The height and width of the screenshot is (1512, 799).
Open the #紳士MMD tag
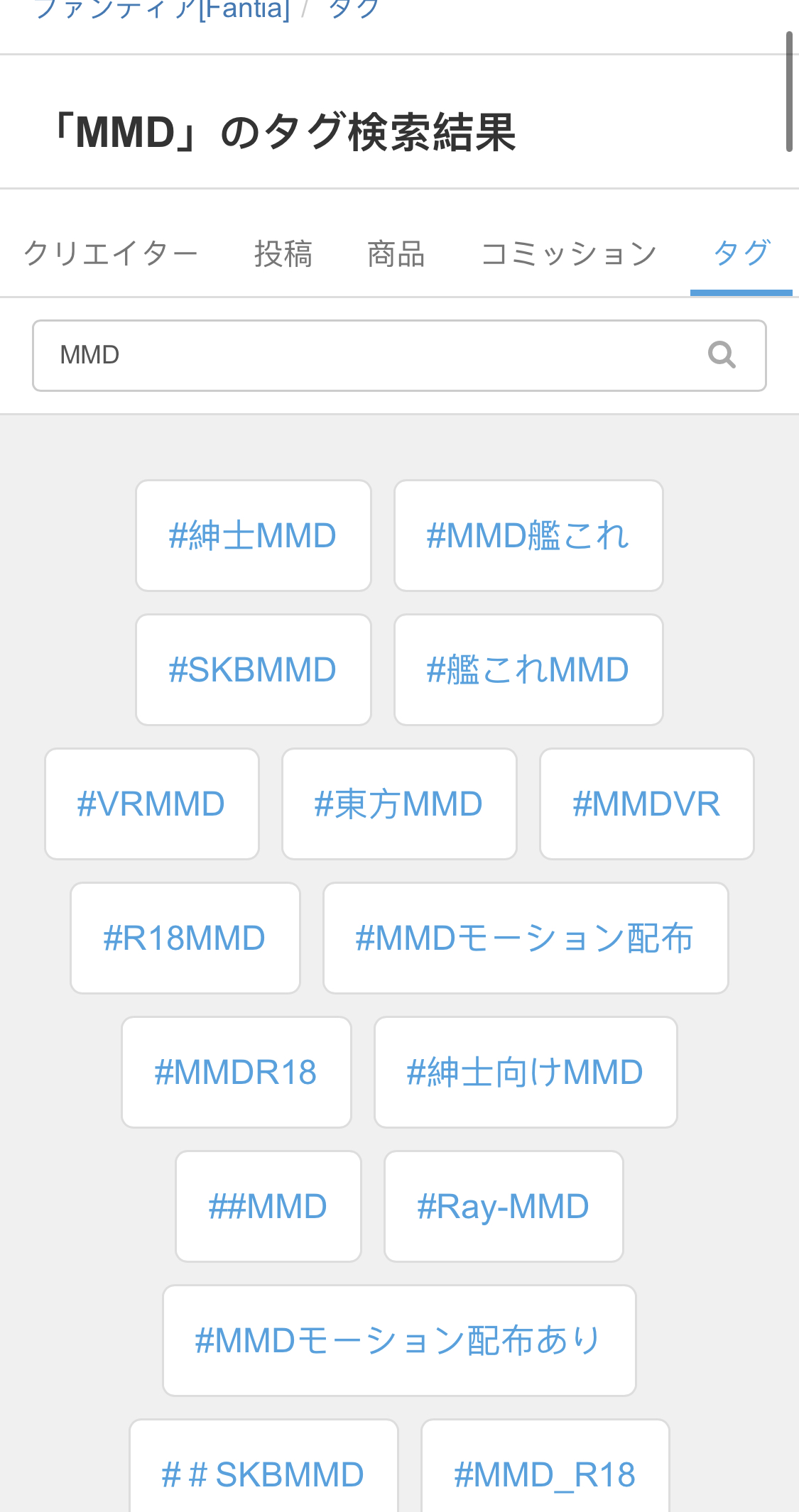(254, 535)
